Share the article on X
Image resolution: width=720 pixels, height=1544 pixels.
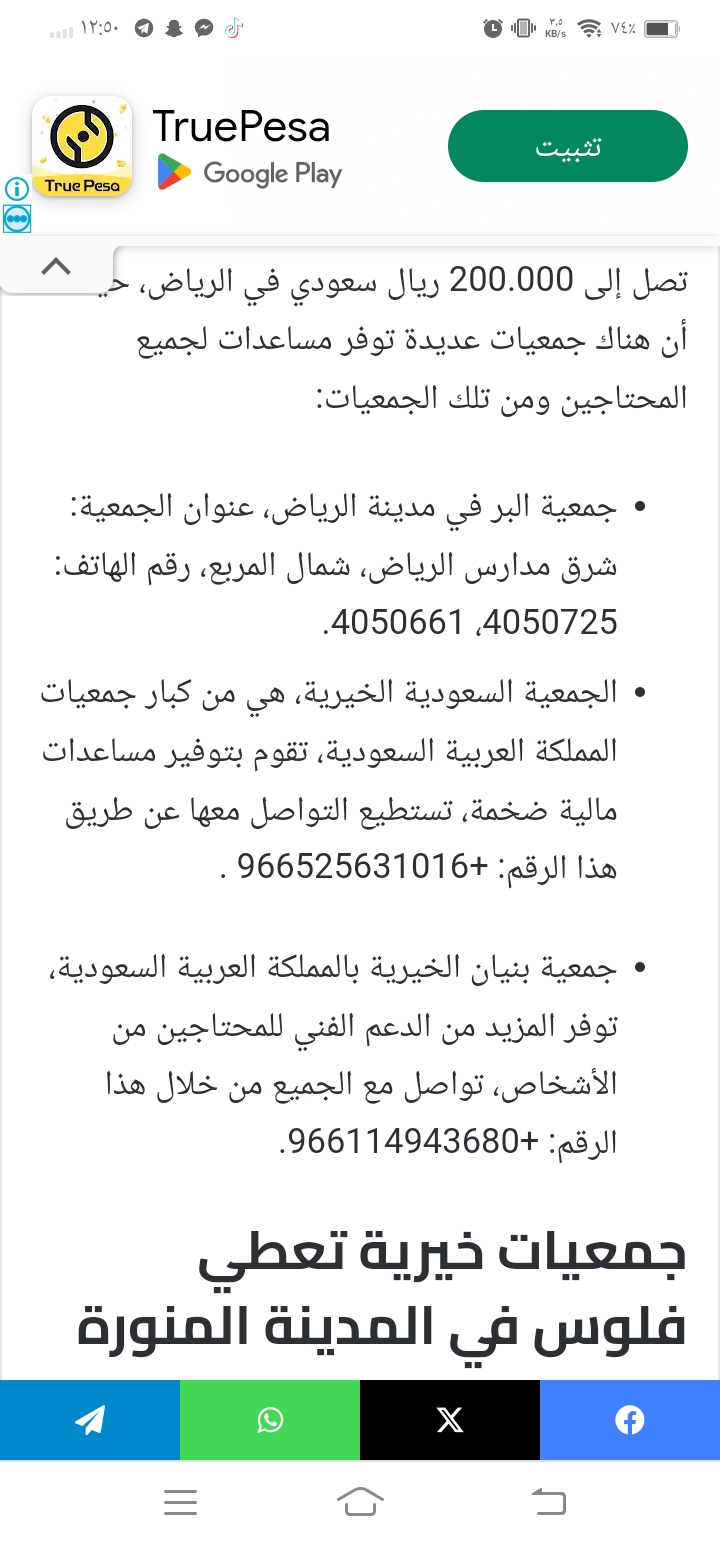point(450,1420)
